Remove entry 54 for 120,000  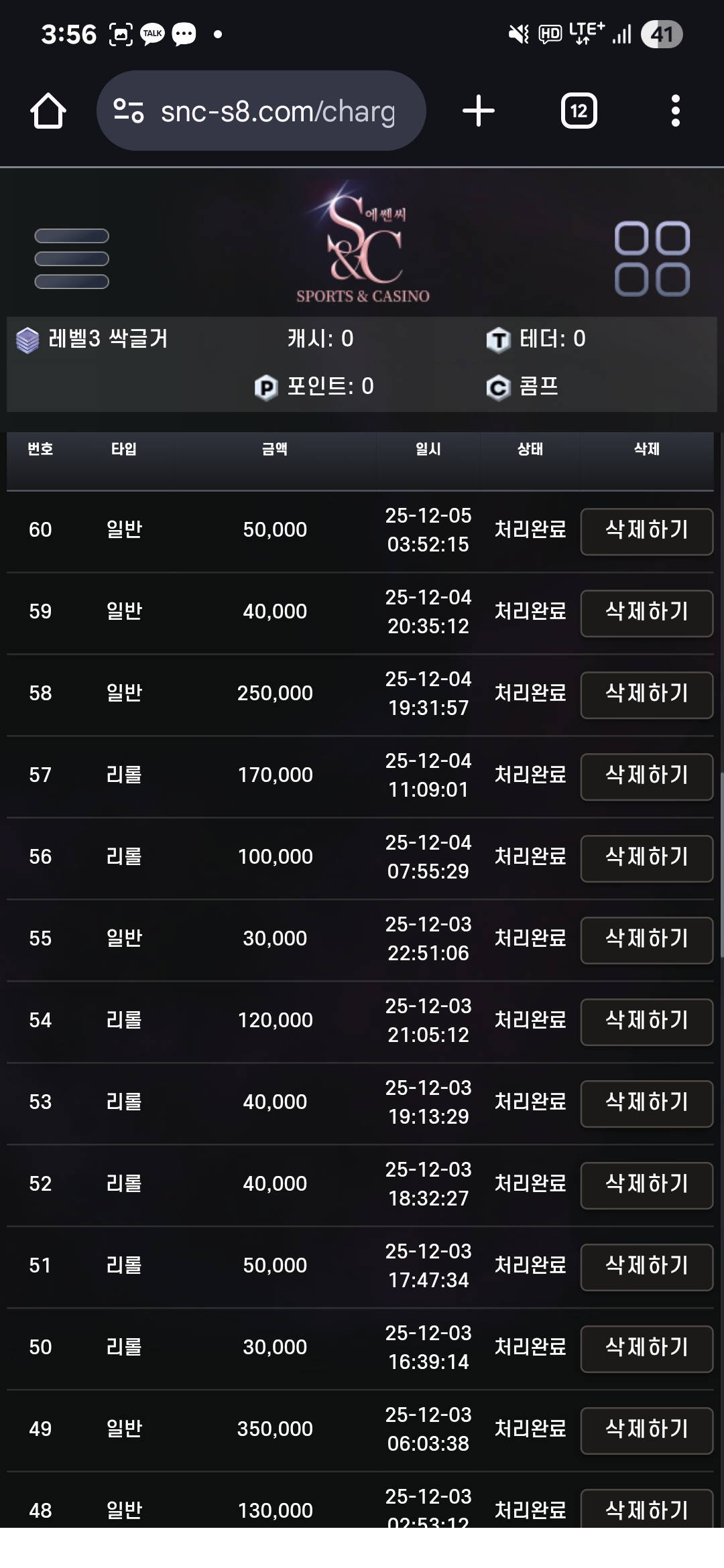pos(646,1022)
